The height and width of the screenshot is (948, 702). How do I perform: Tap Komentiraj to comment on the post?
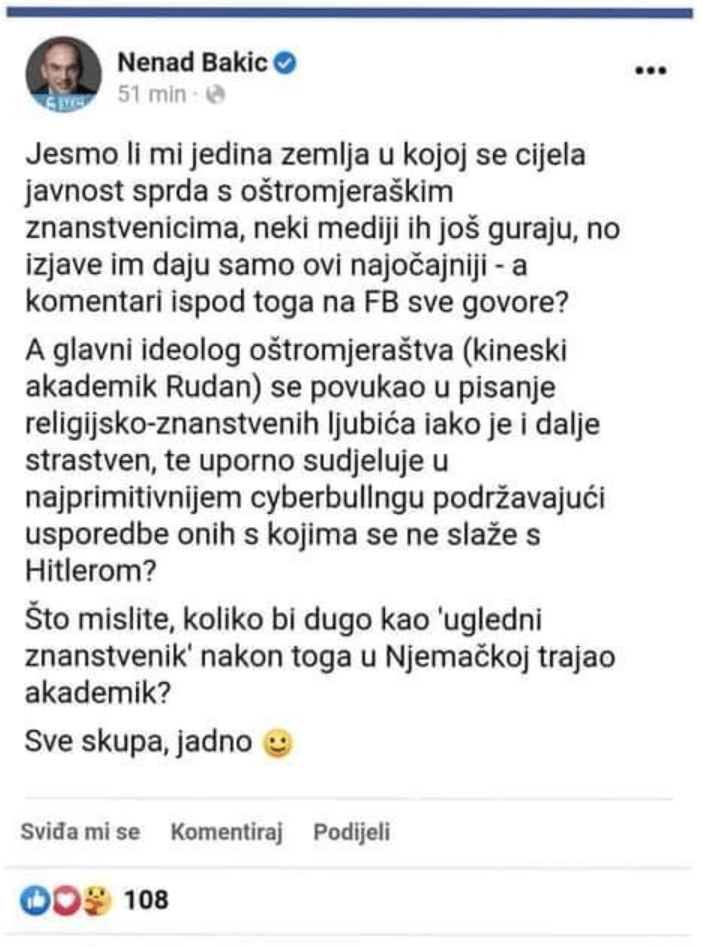[x=227, y=832]
